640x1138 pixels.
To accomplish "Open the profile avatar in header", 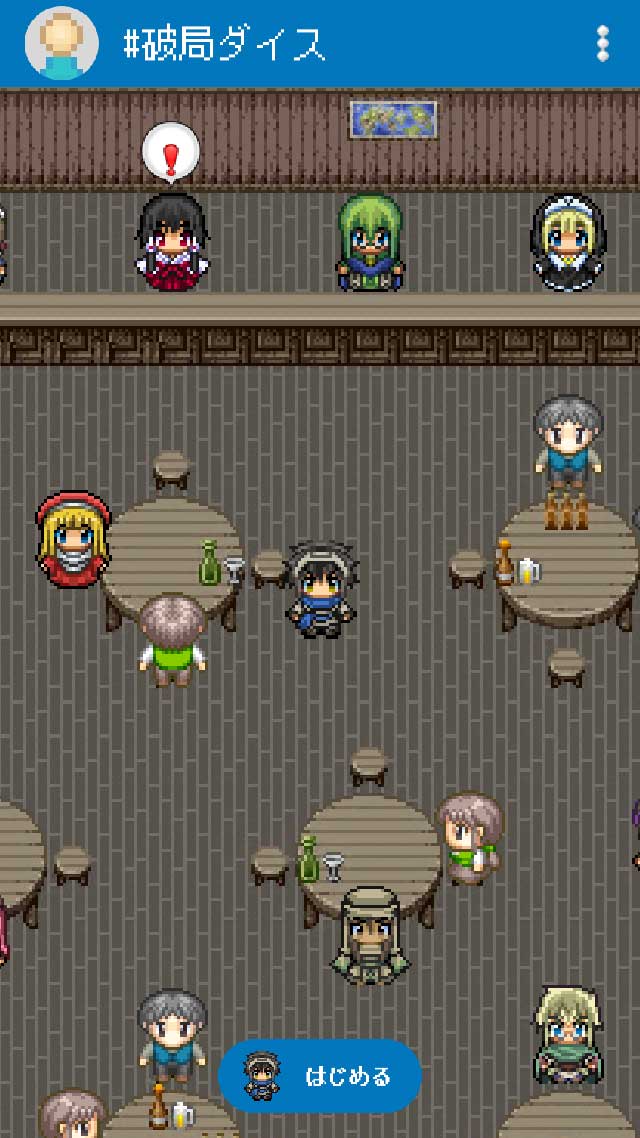I will pyautogui.click(x=61, y=44).
